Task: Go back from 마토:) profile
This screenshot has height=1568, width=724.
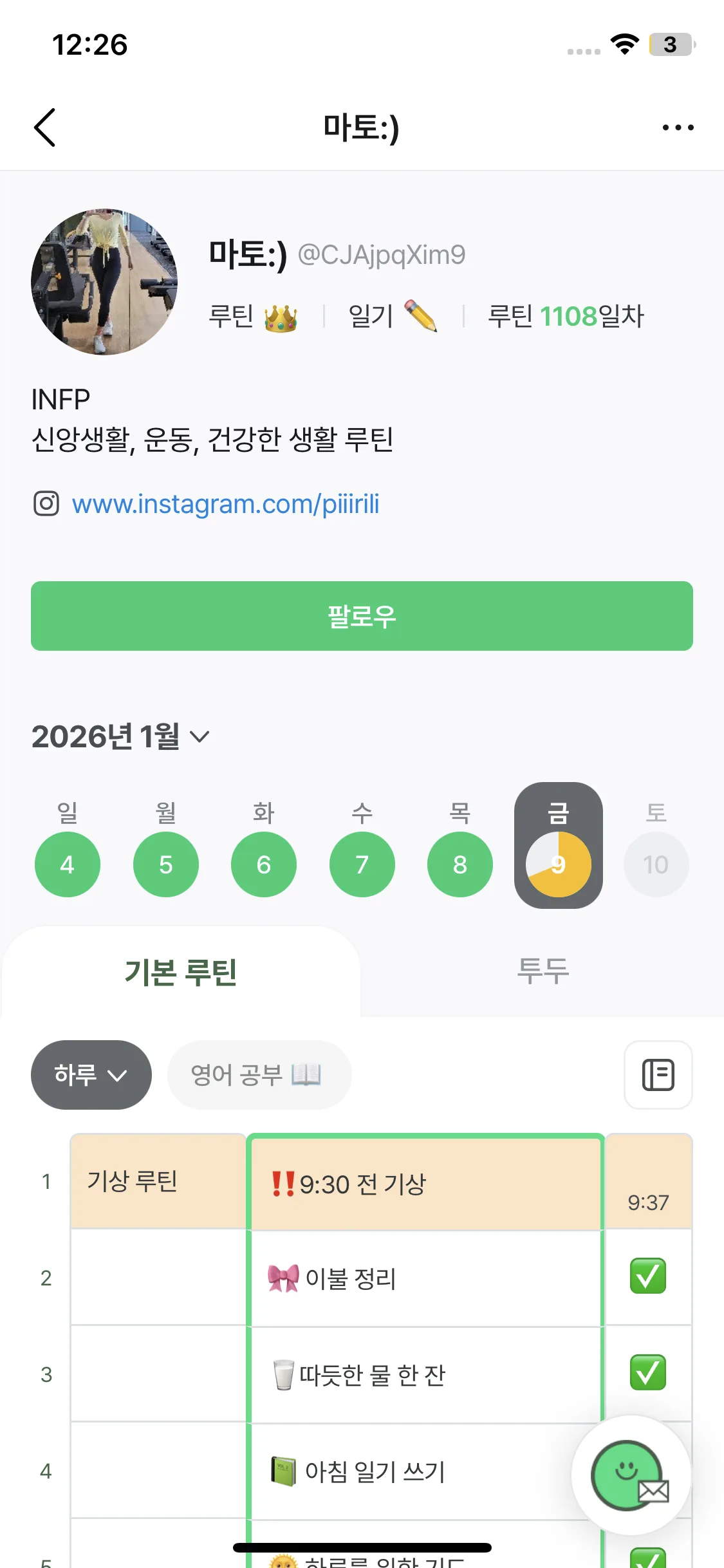Action: (45, 127)
